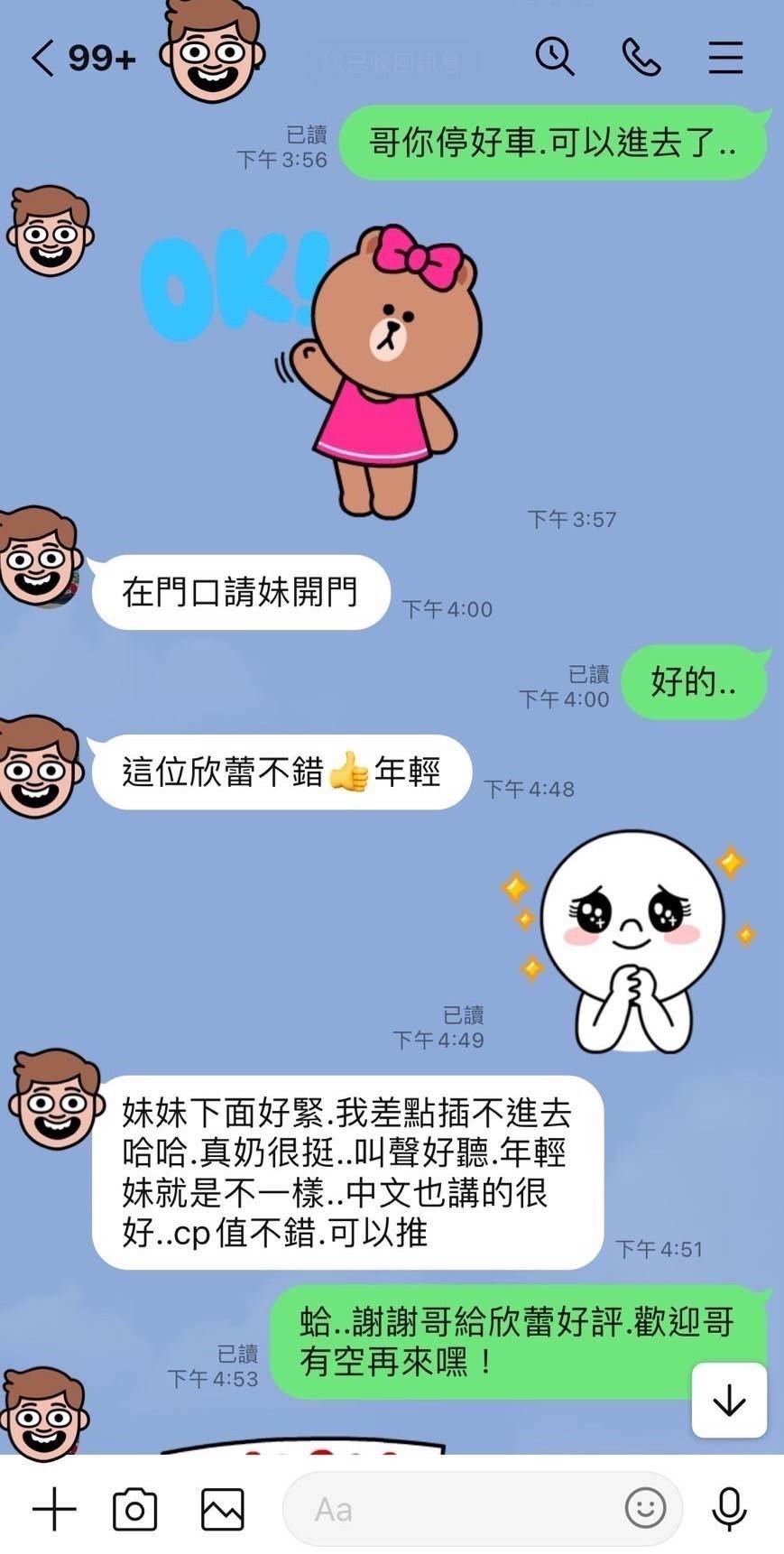Open the emoji and sticker picker
The image size is (784, 1554).
645,1508
